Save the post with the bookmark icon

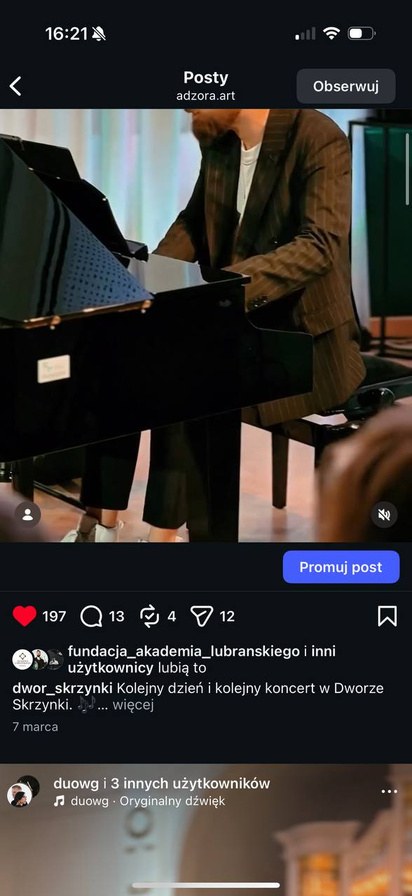387,616
